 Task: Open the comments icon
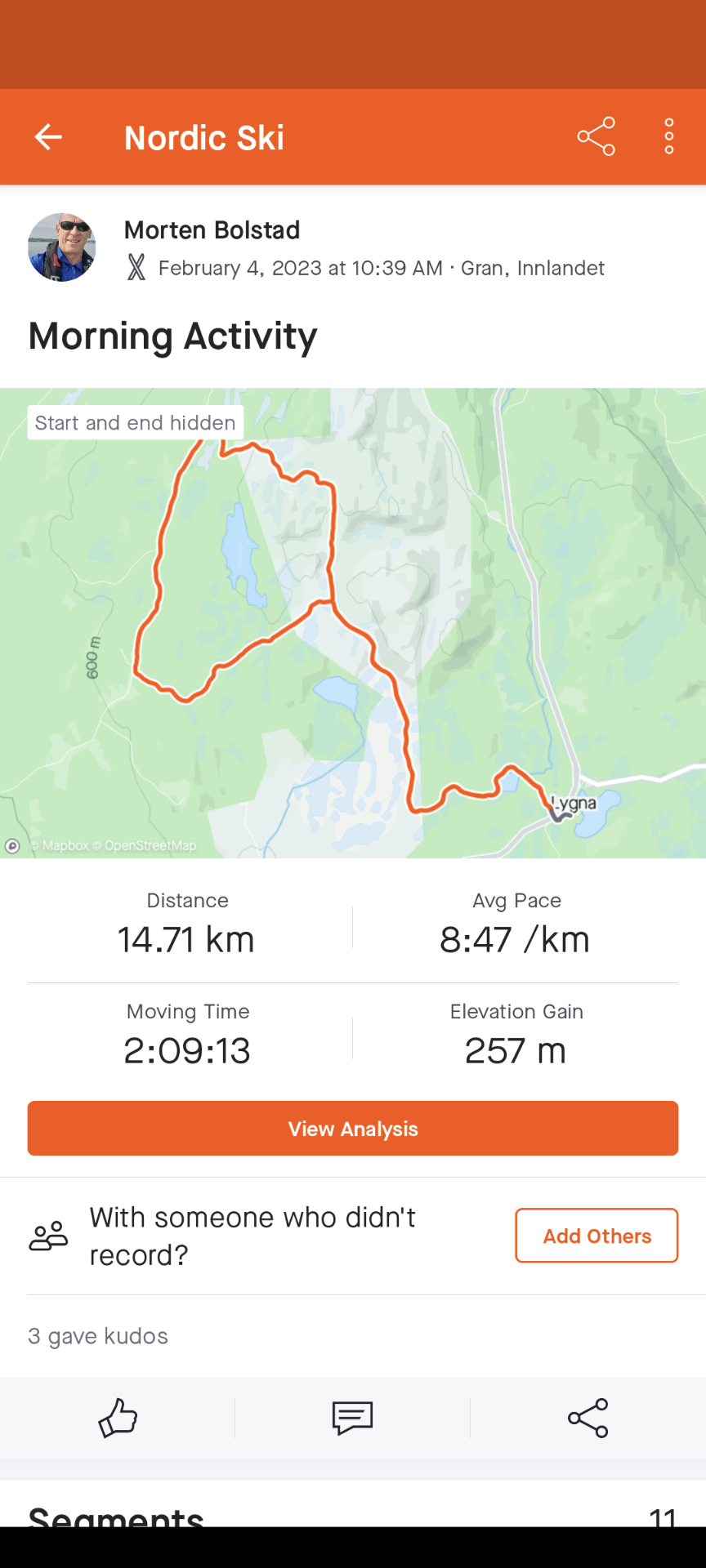coord(352,1418)
